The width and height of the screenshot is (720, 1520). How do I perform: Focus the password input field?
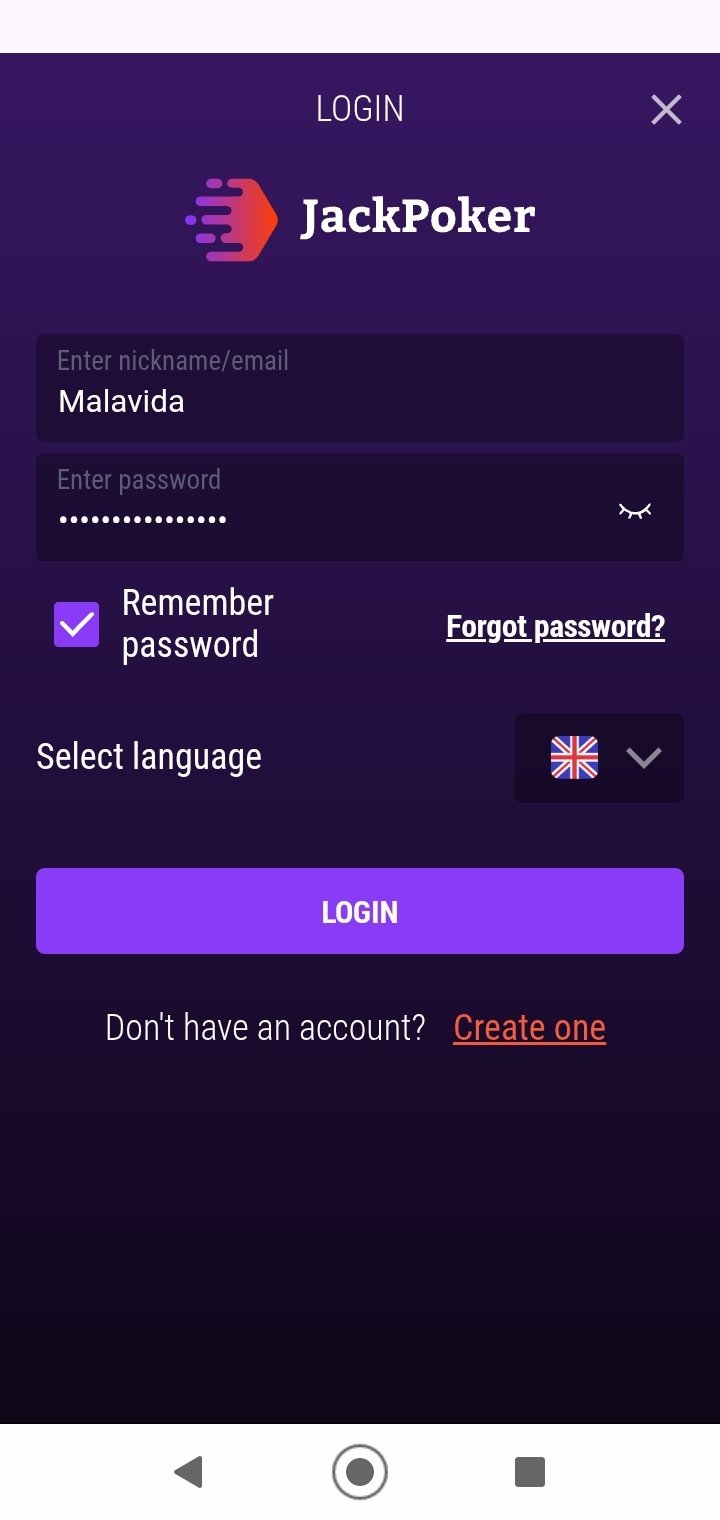click(x=320, y=507)
